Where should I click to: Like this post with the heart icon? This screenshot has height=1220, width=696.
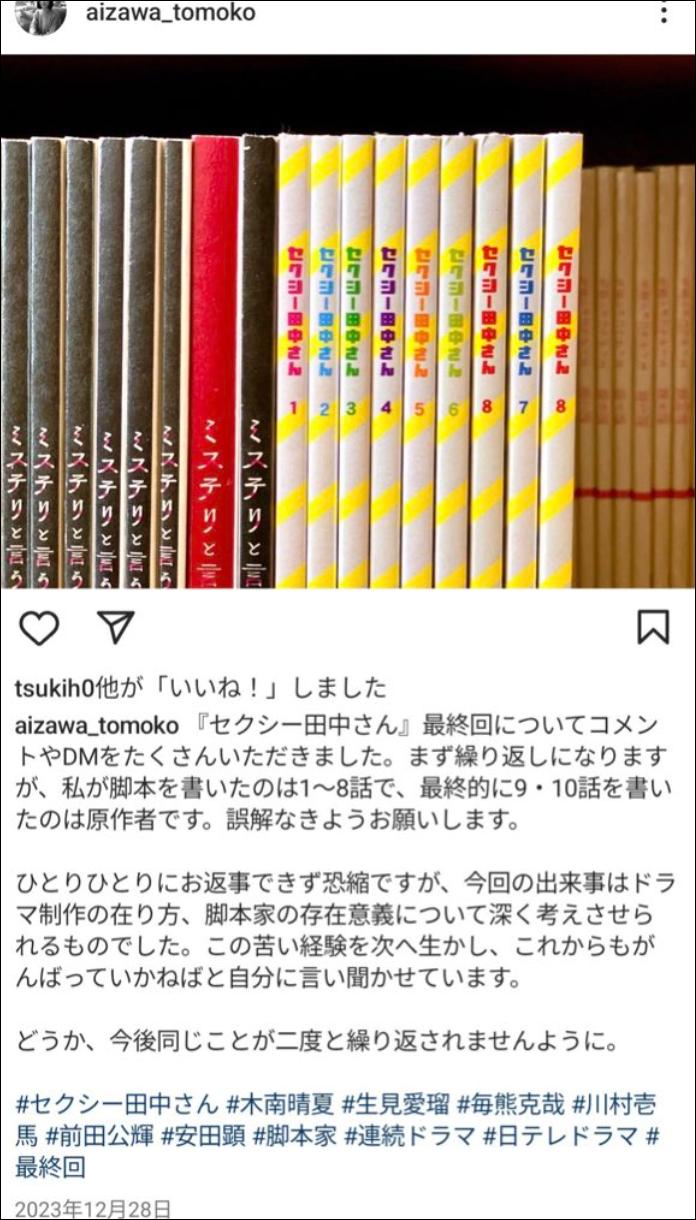[x=39, y=627]
